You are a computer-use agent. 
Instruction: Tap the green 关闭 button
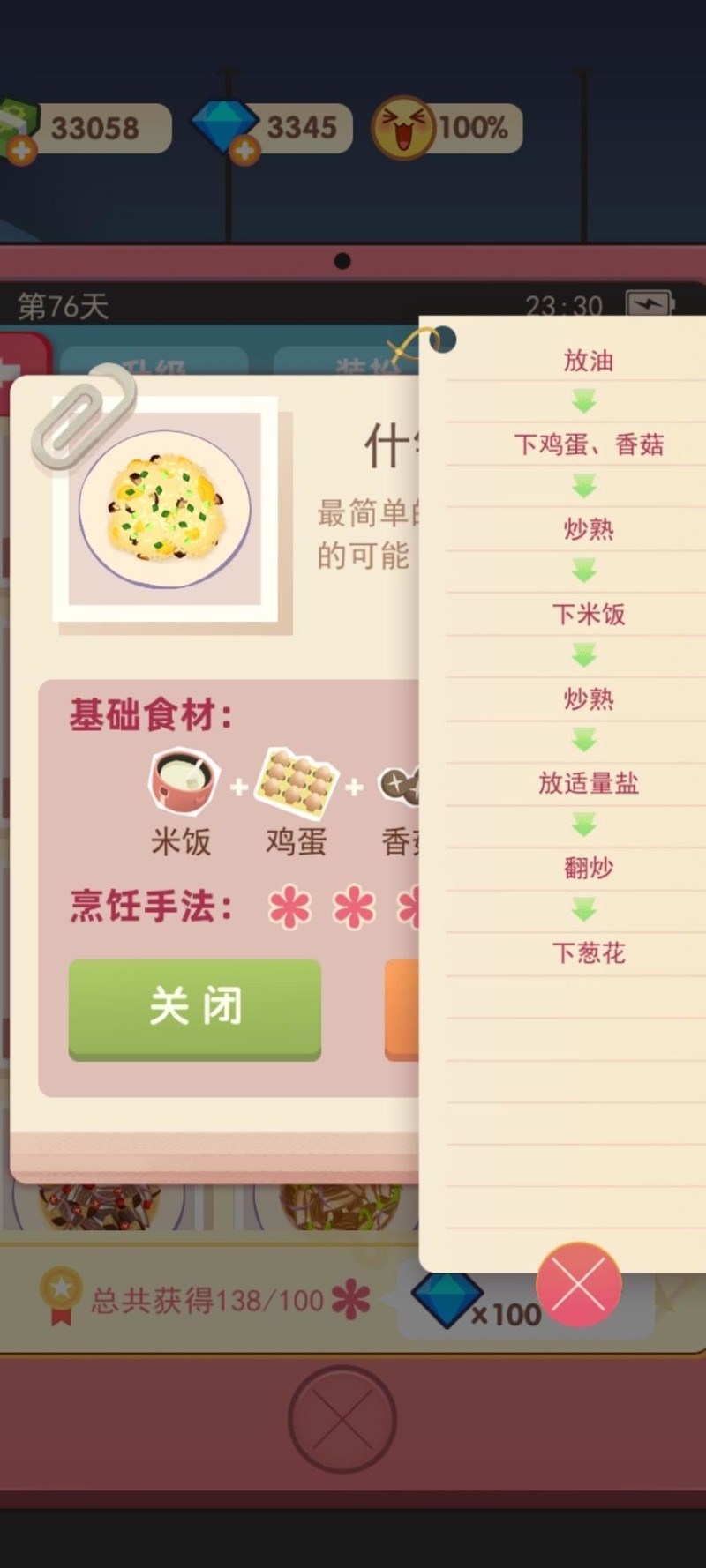[x=195, y=1006]
